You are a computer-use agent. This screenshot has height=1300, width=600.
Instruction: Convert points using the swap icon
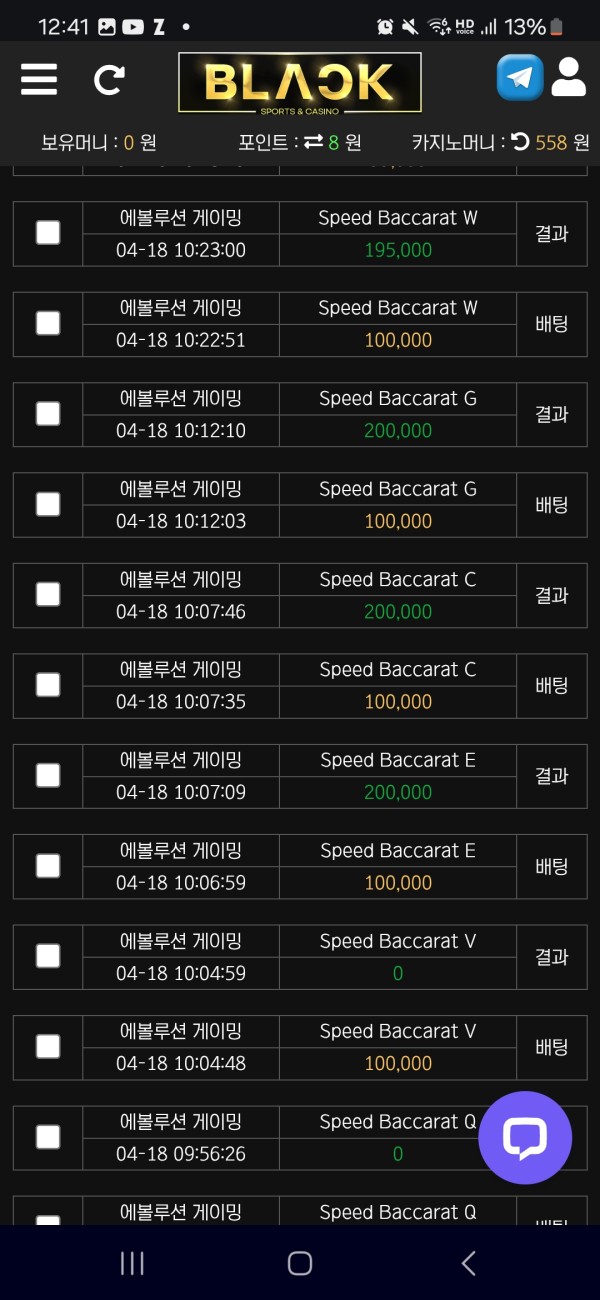tap(314, 142)
